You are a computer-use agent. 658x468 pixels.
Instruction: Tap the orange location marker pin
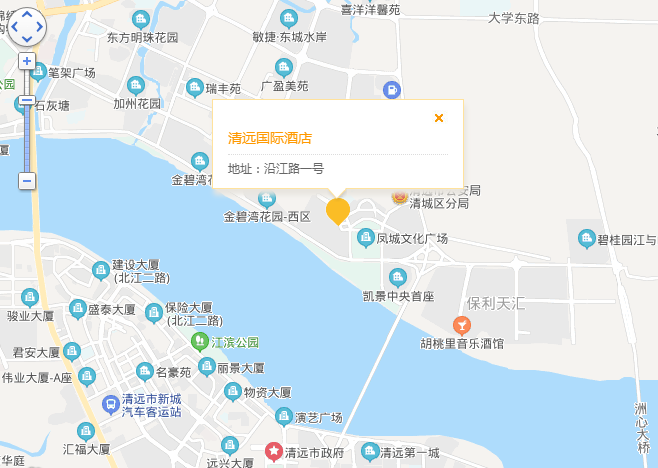[338, 210]
